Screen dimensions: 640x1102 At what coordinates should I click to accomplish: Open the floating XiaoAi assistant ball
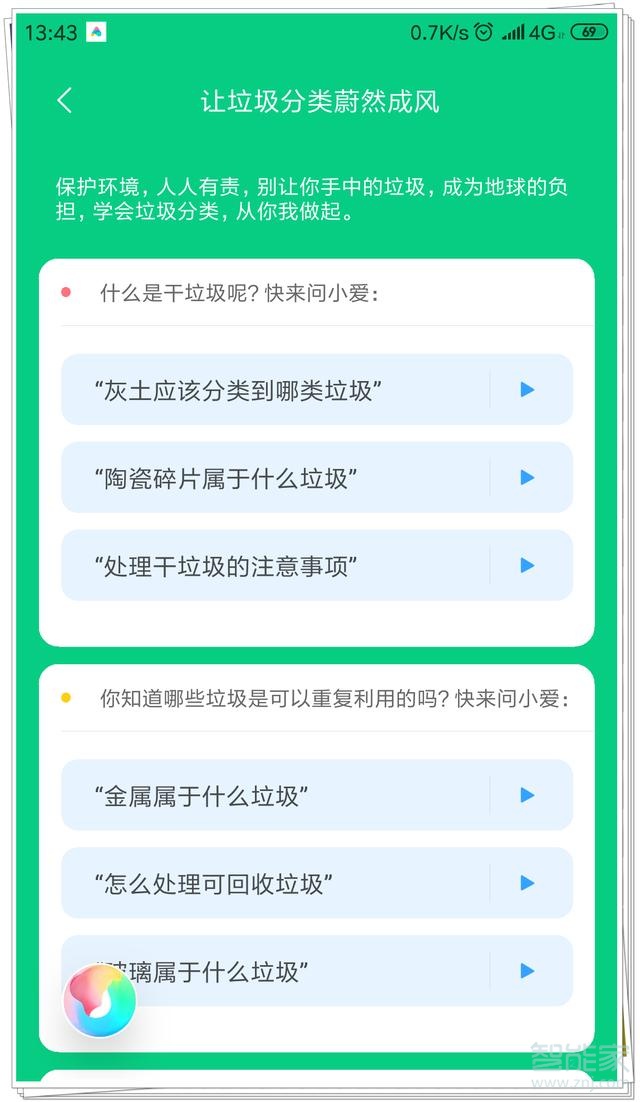(x=99, y=999)
